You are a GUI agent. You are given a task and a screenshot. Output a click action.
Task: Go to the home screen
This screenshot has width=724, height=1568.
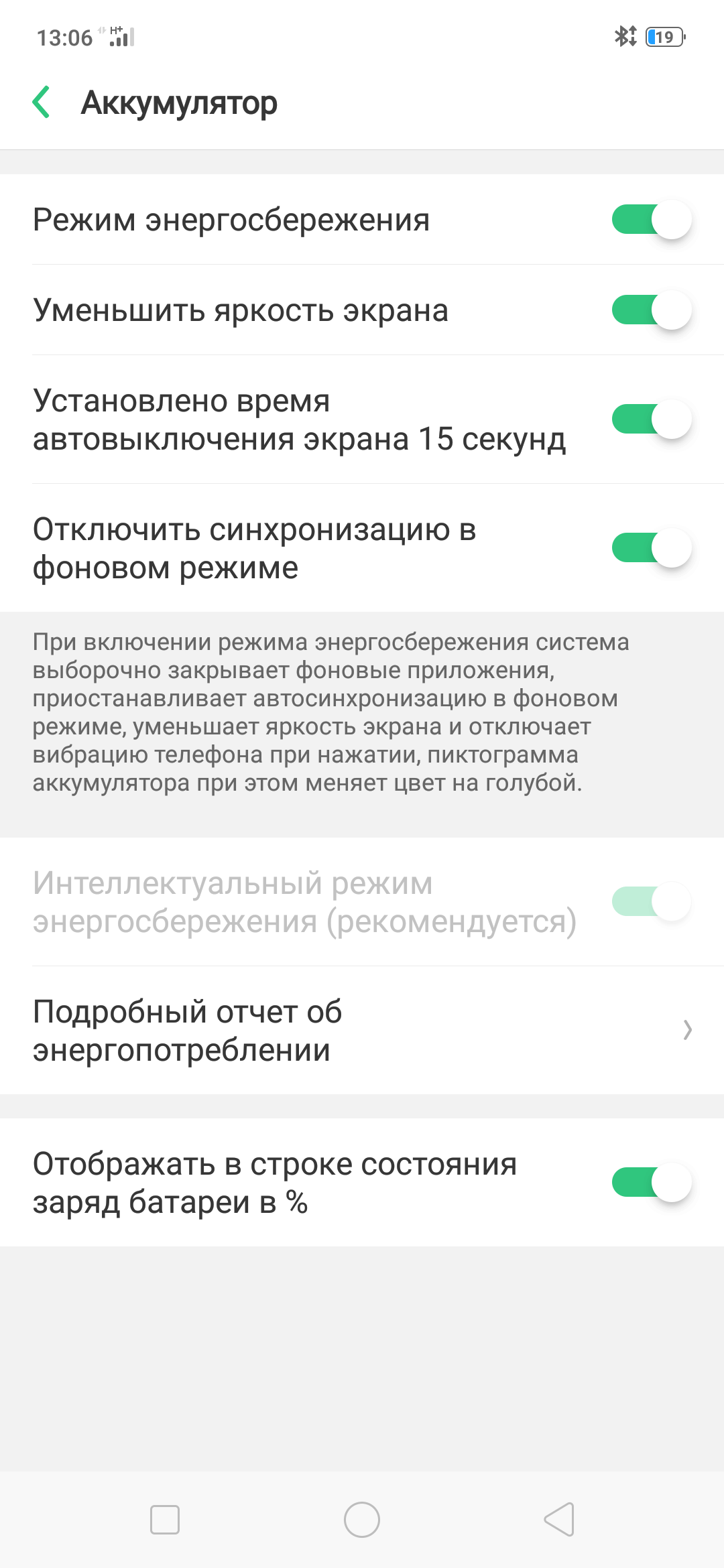tap(362, 1520)
